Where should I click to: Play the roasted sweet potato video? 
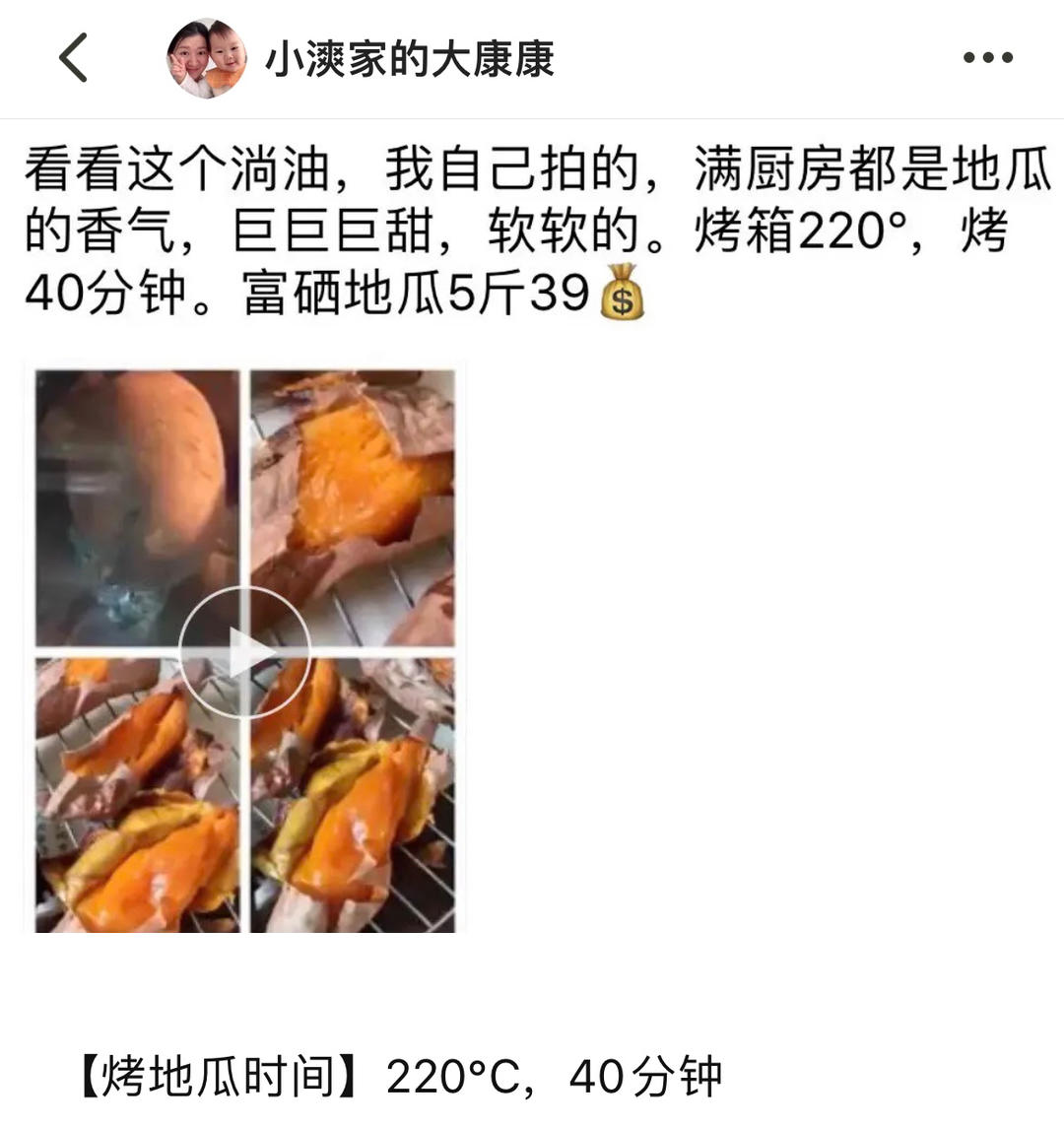click(244, 650)
